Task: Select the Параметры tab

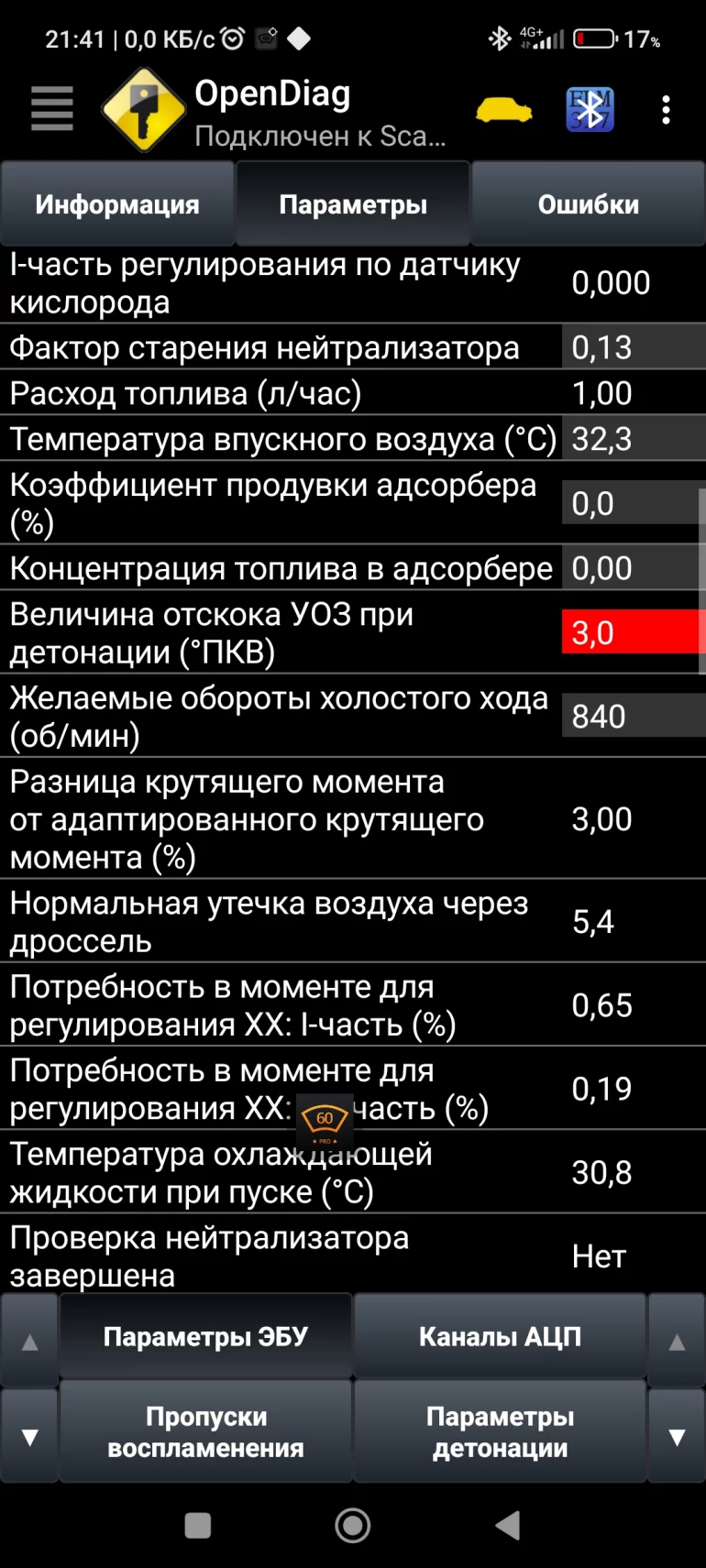Action: pos(353,203)
